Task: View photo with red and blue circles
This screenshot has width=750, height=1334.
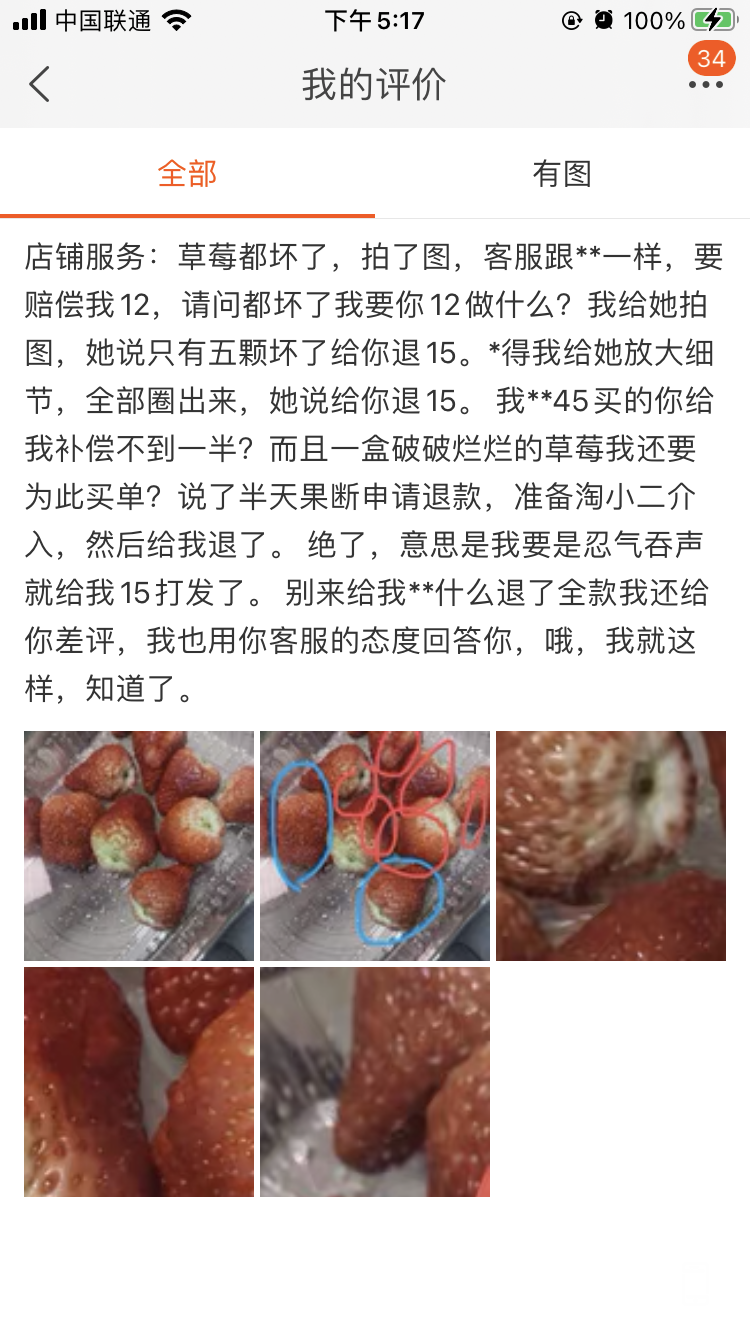Action: tap(375, 846)
